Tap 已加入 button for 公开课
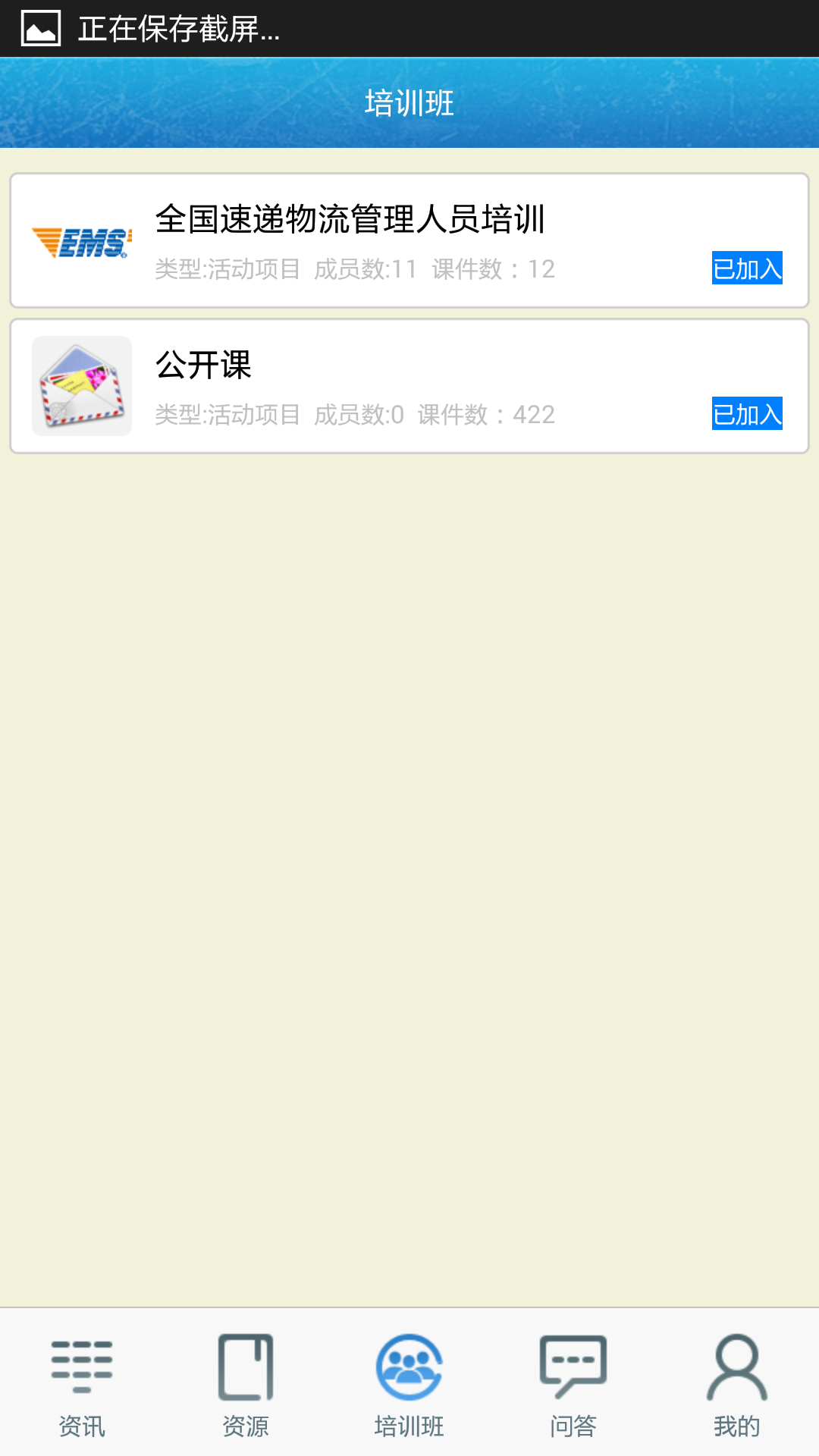The width and height of the screenshot is (819, 1456). 746,414
